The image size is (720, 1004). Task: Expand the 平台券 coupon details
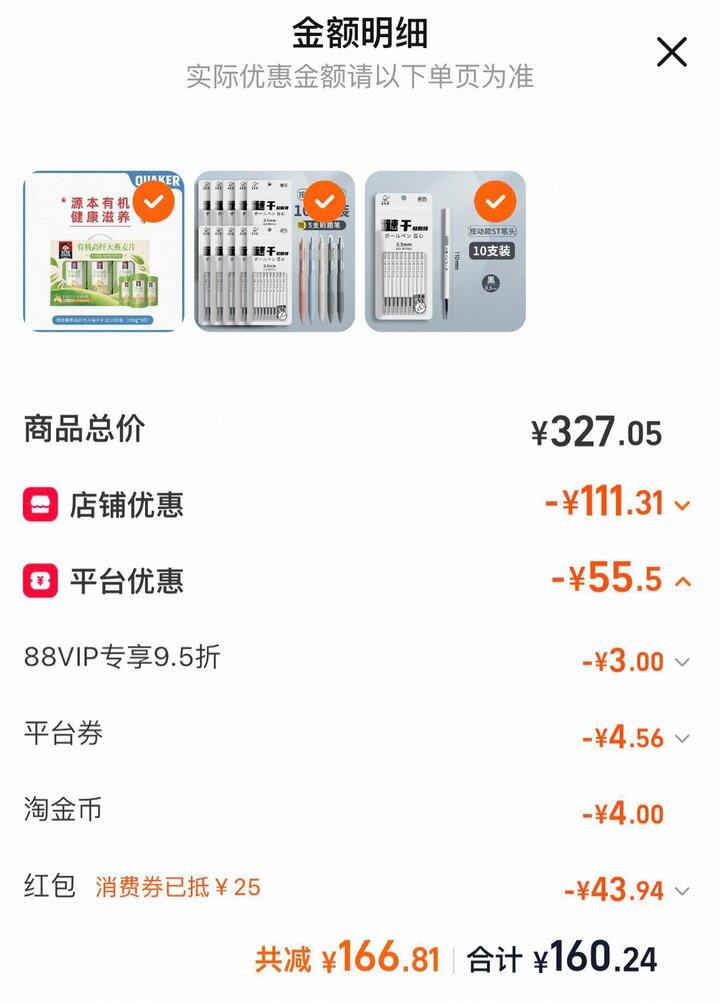pos(682,739)
